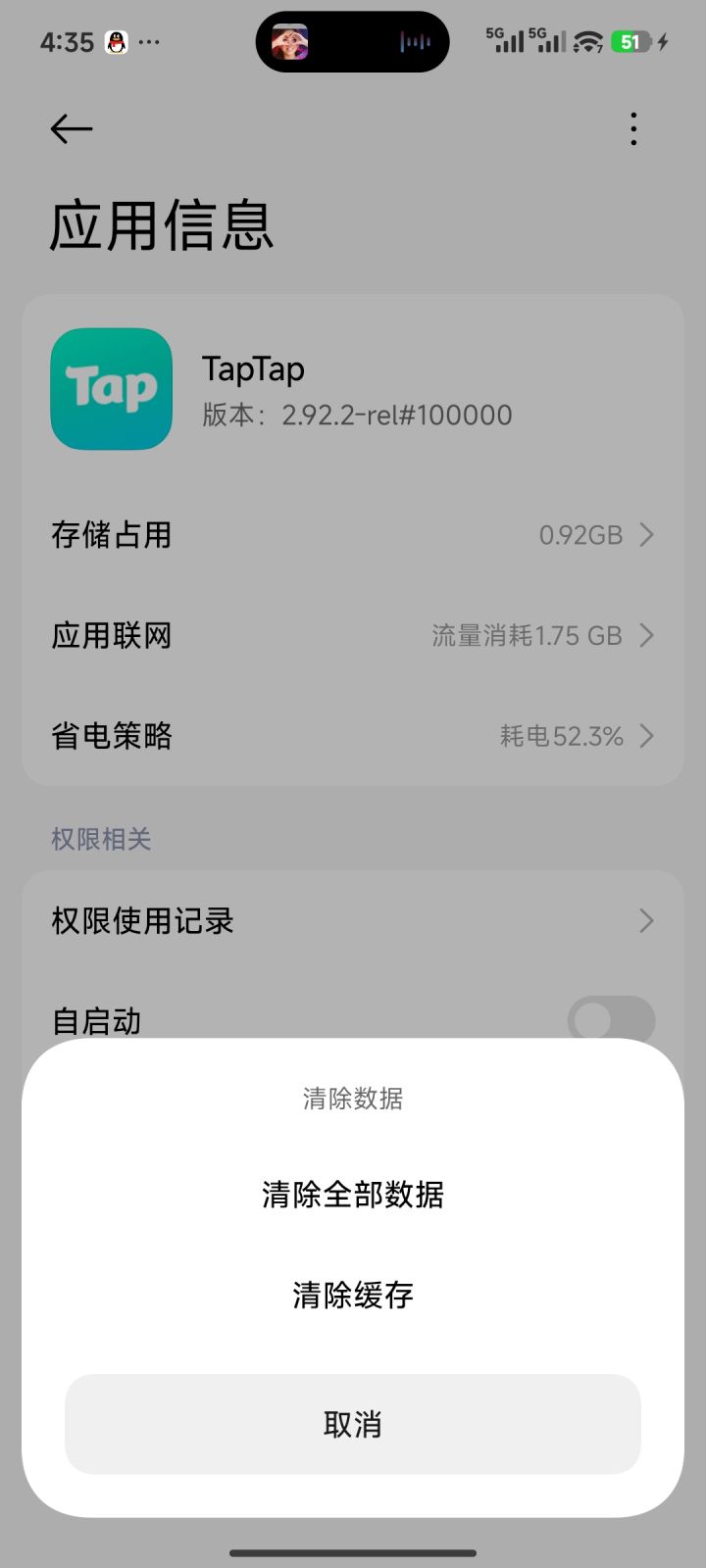Toggle auto-start permission for TapTap
This screenshot has height=1568, width=706.
(x=611, y=1021)
